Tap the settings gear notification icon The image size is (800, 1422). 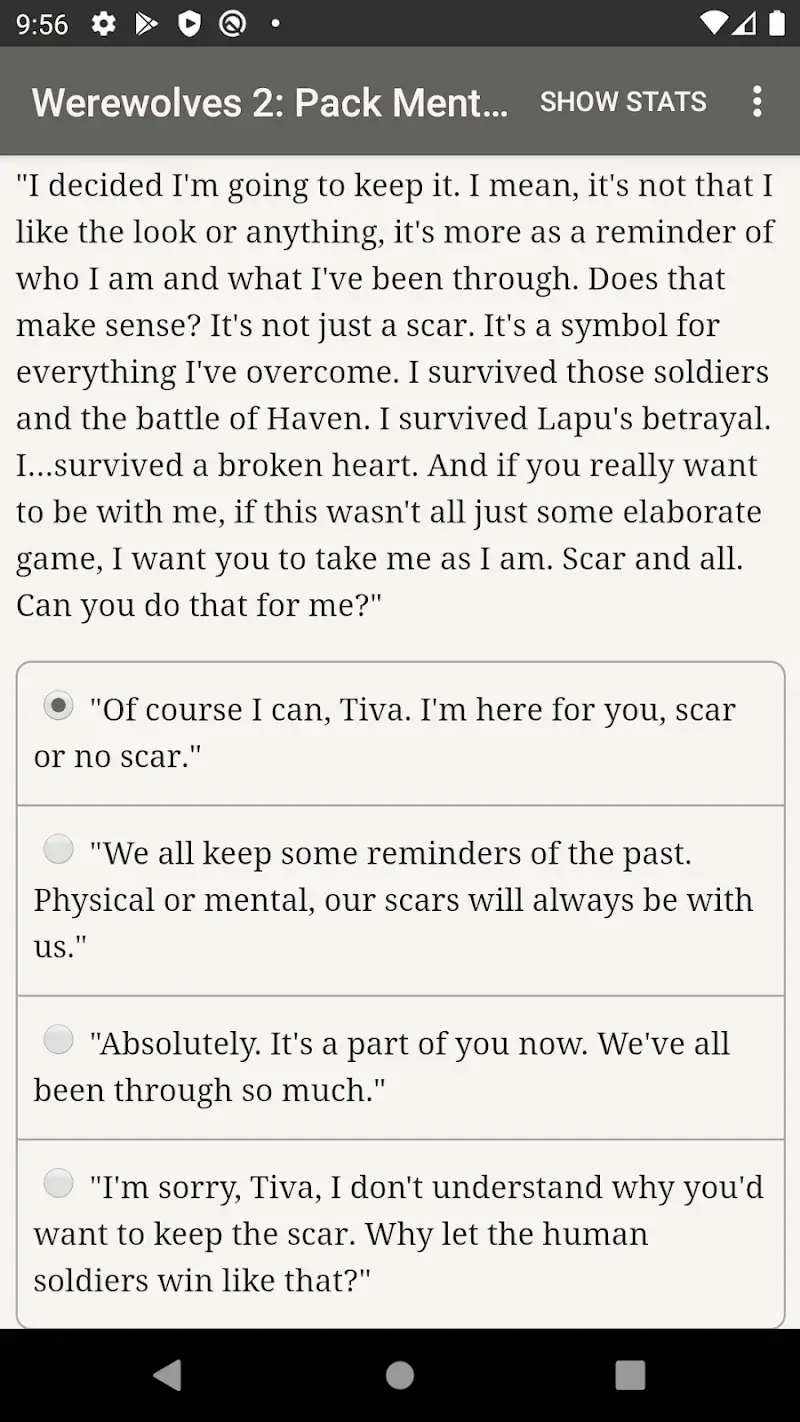(x=103, y=23)
